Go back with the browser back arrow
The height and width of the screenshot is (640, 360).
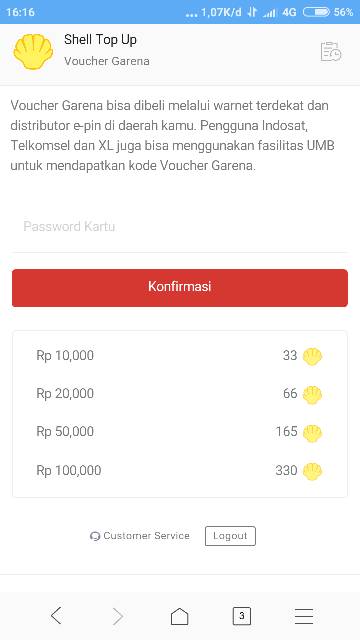coord(56,616)
